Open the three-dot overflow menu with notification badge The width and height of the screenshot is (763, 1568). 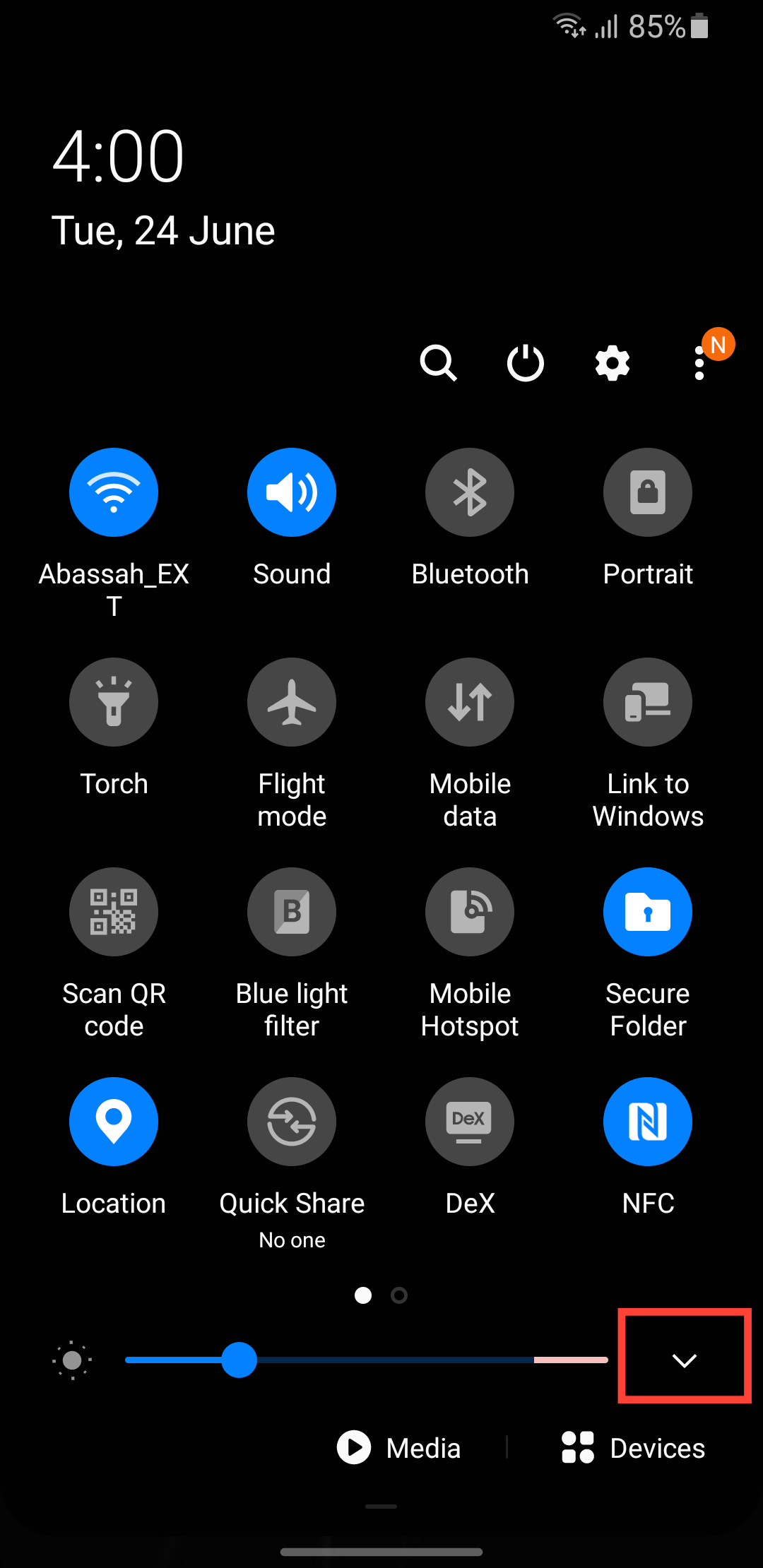coord(699,363)
